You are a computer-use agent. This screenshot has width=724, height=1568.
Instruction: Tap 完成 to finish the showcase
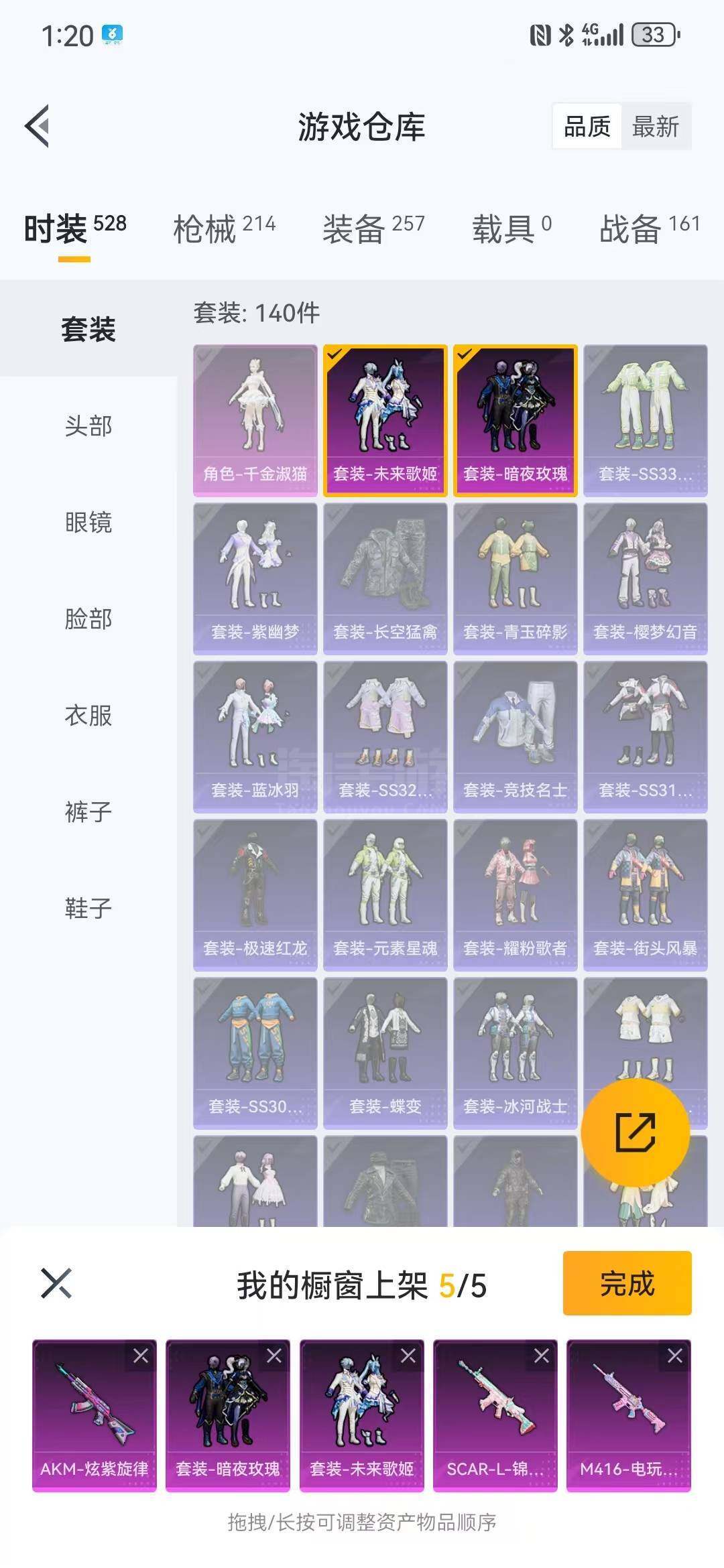tap(627, 1283)
